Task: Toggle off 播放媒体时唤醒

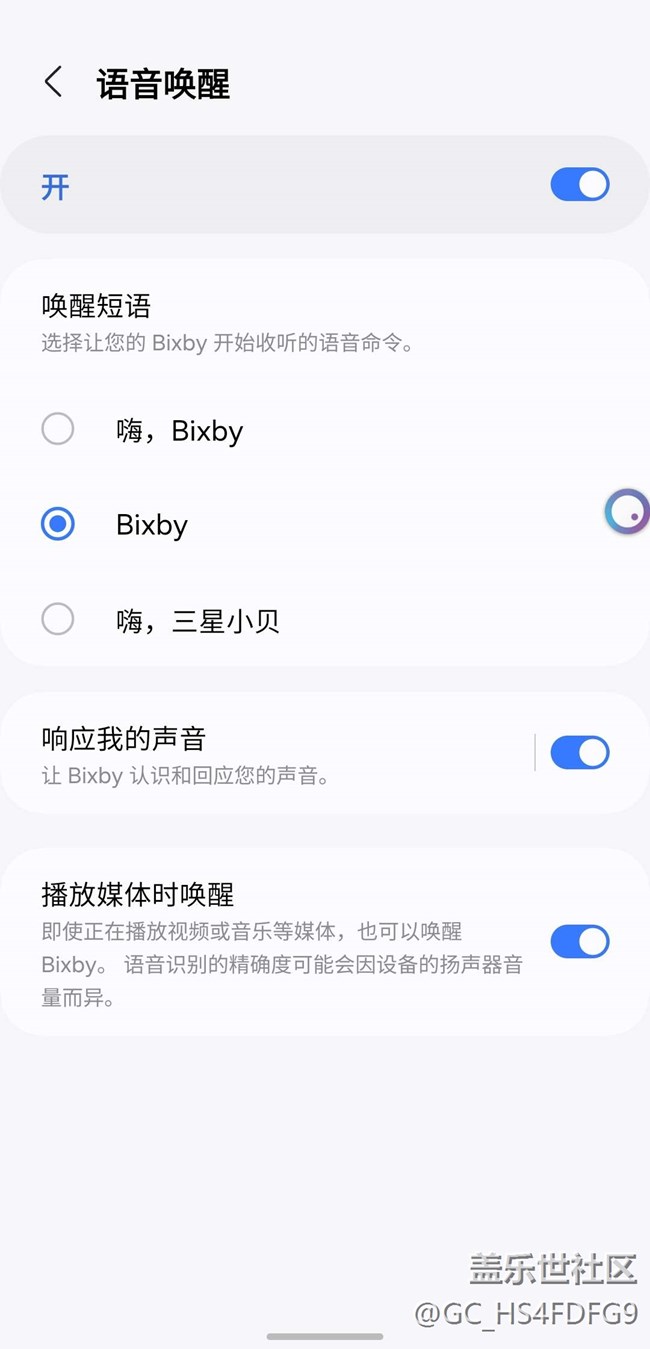Action: (x=579, y=942)
